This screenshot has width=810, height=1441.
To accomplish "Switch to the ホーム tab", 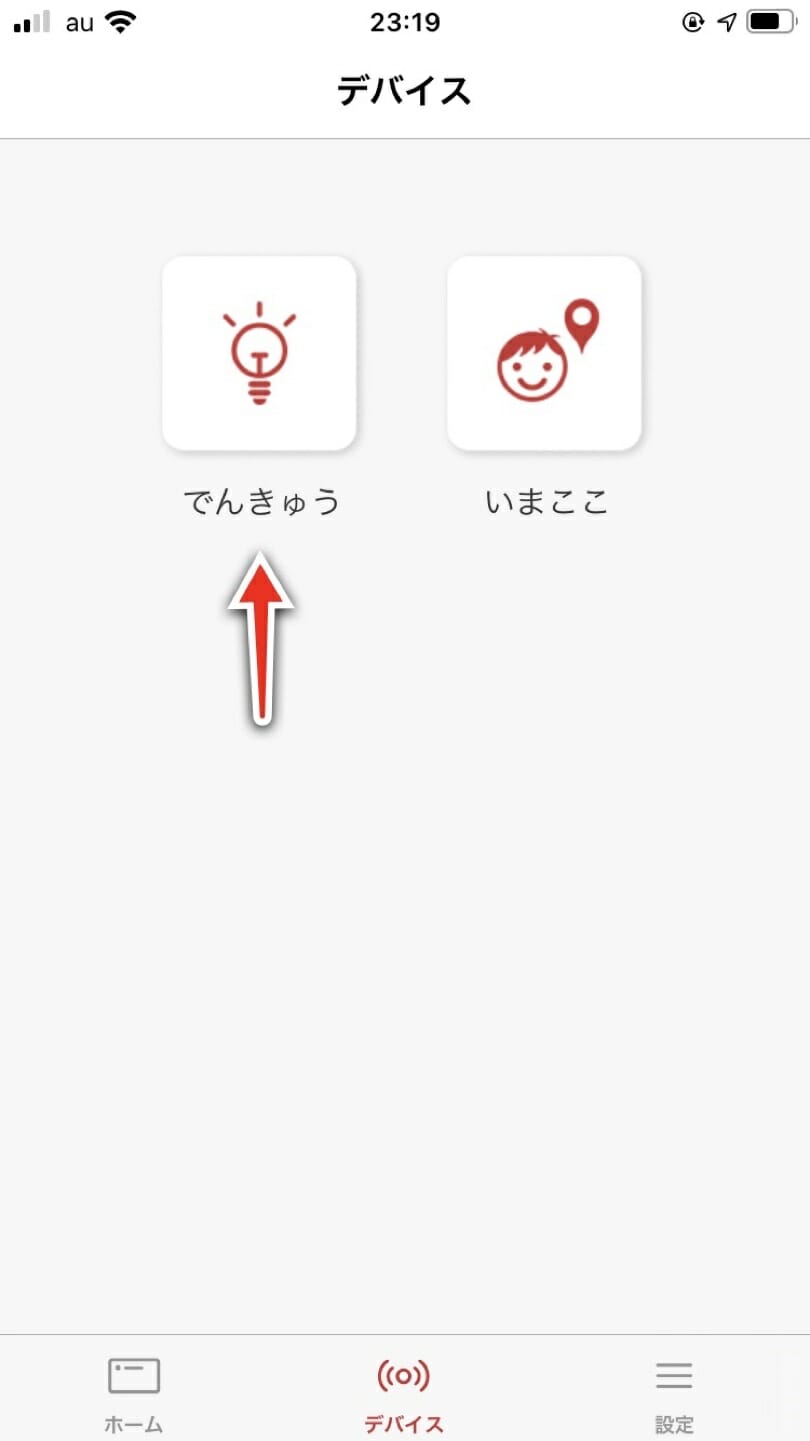I will [133, 1393].
